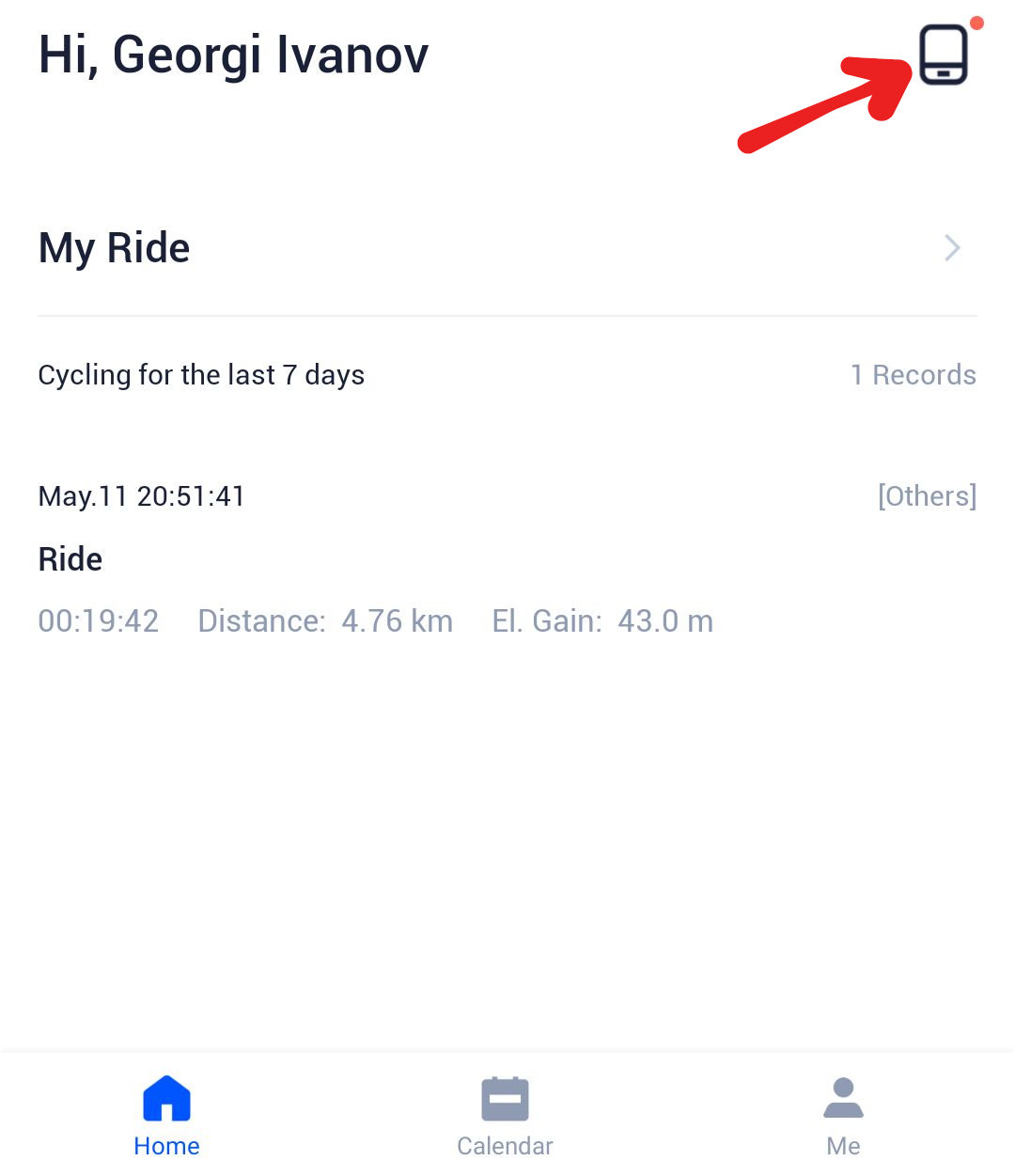Open the Me profile tab
This screenshot has height=1176, width=1015.
(x=843, y=1116)
